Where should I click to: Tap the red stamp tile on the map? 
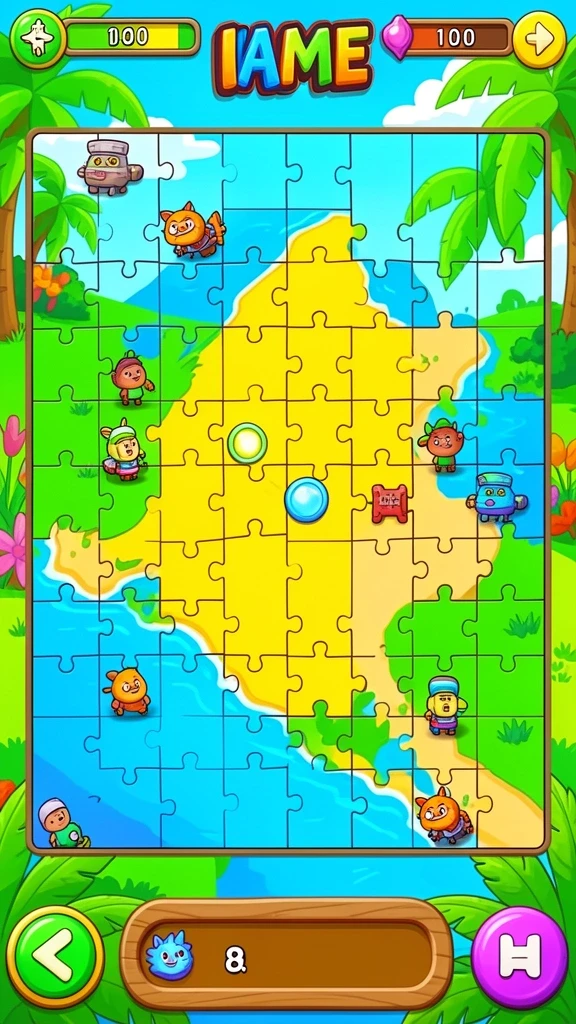tap(390, 504)
